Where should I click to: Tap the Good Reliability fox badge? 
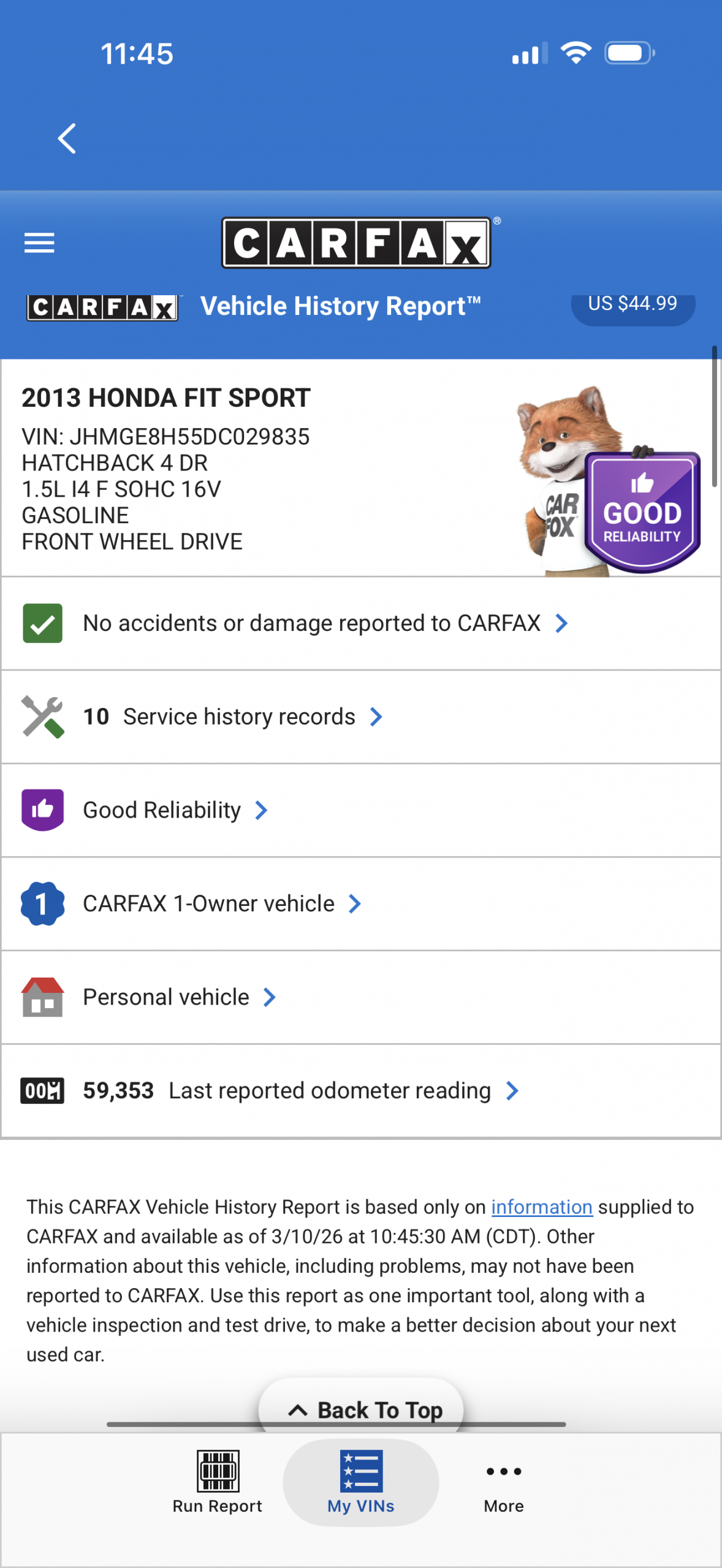pyautogui.click(x=640, y=511)
